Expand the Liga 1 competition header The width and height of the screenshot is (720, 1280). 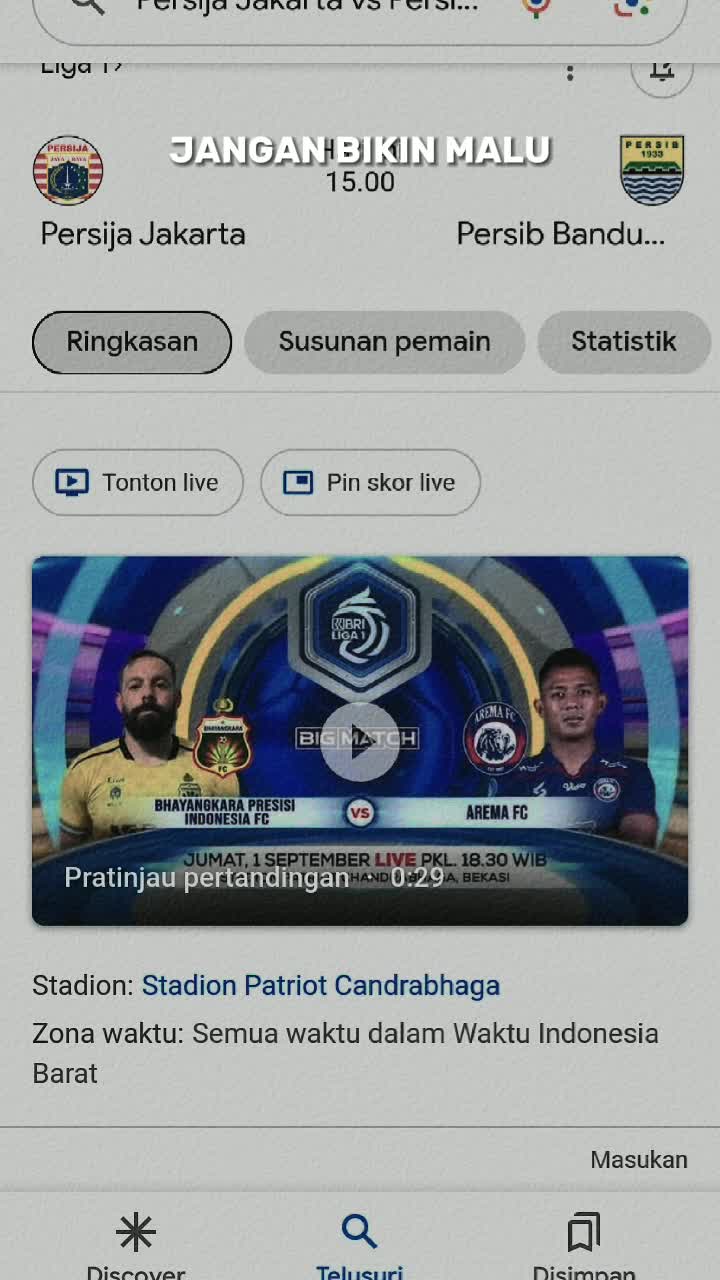pyautogui.click(x=80, y=66)
